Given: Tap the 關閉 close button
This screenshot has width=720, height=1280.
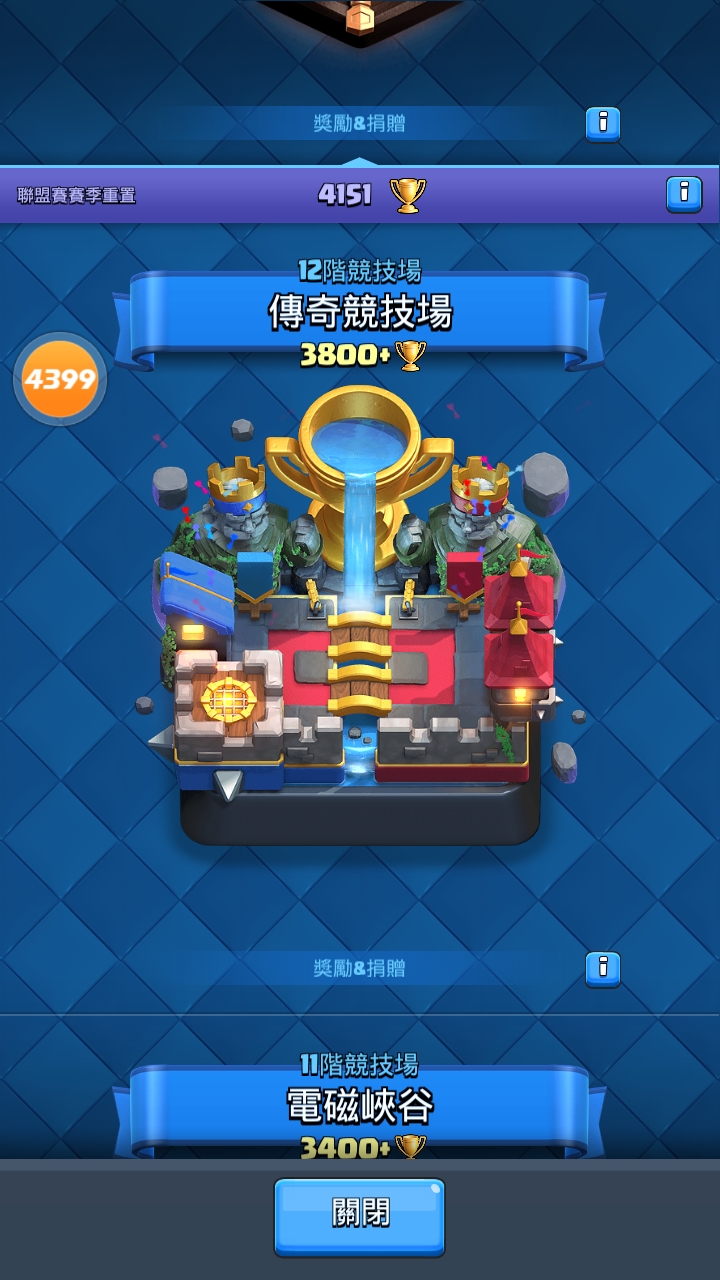Looking at the screenshot, I should coord(360,1216).
